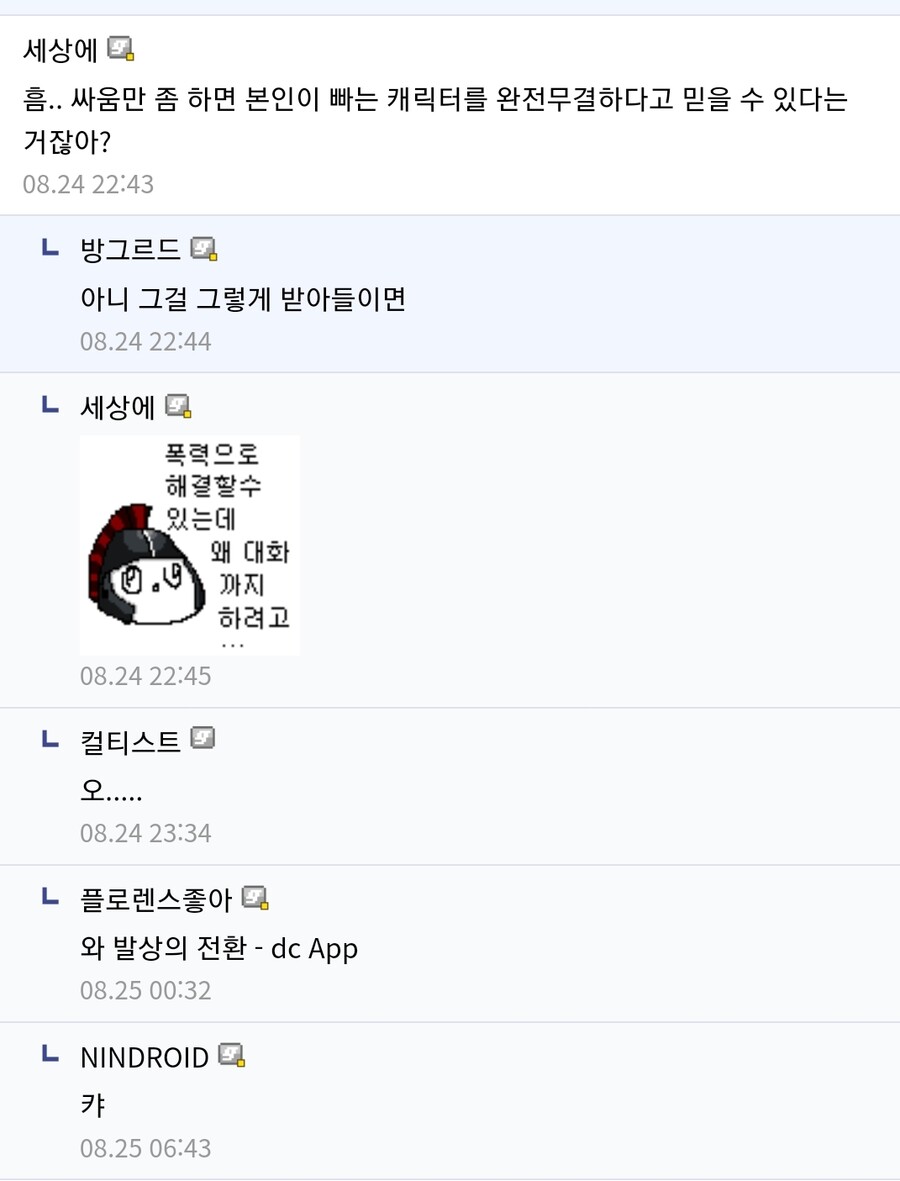
Task: Select the reply '와 발상의 전환'
Action: [x=219, y=948]
